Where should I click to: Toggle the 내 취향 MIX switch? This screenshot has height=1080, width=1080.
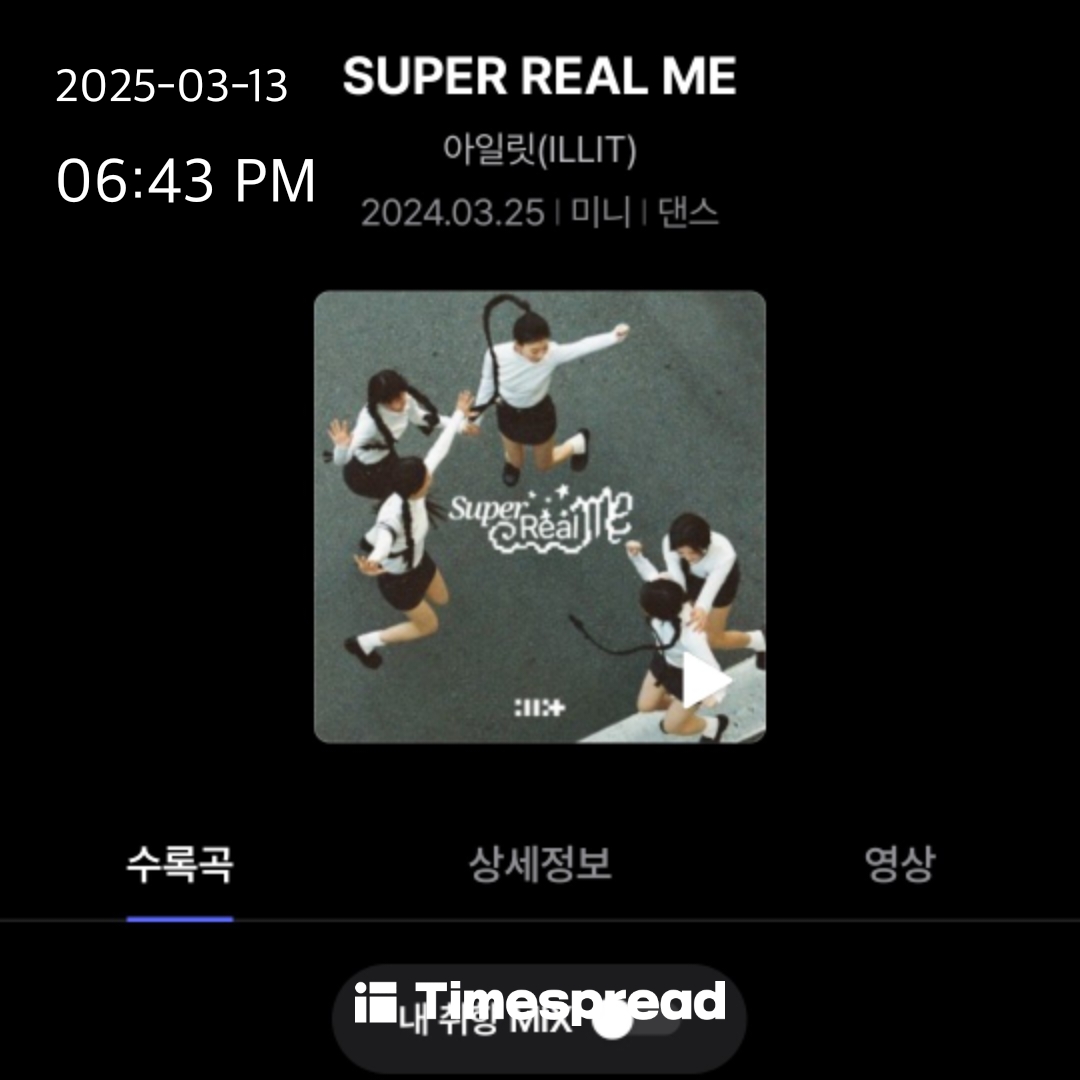[x=640, y=1022]
